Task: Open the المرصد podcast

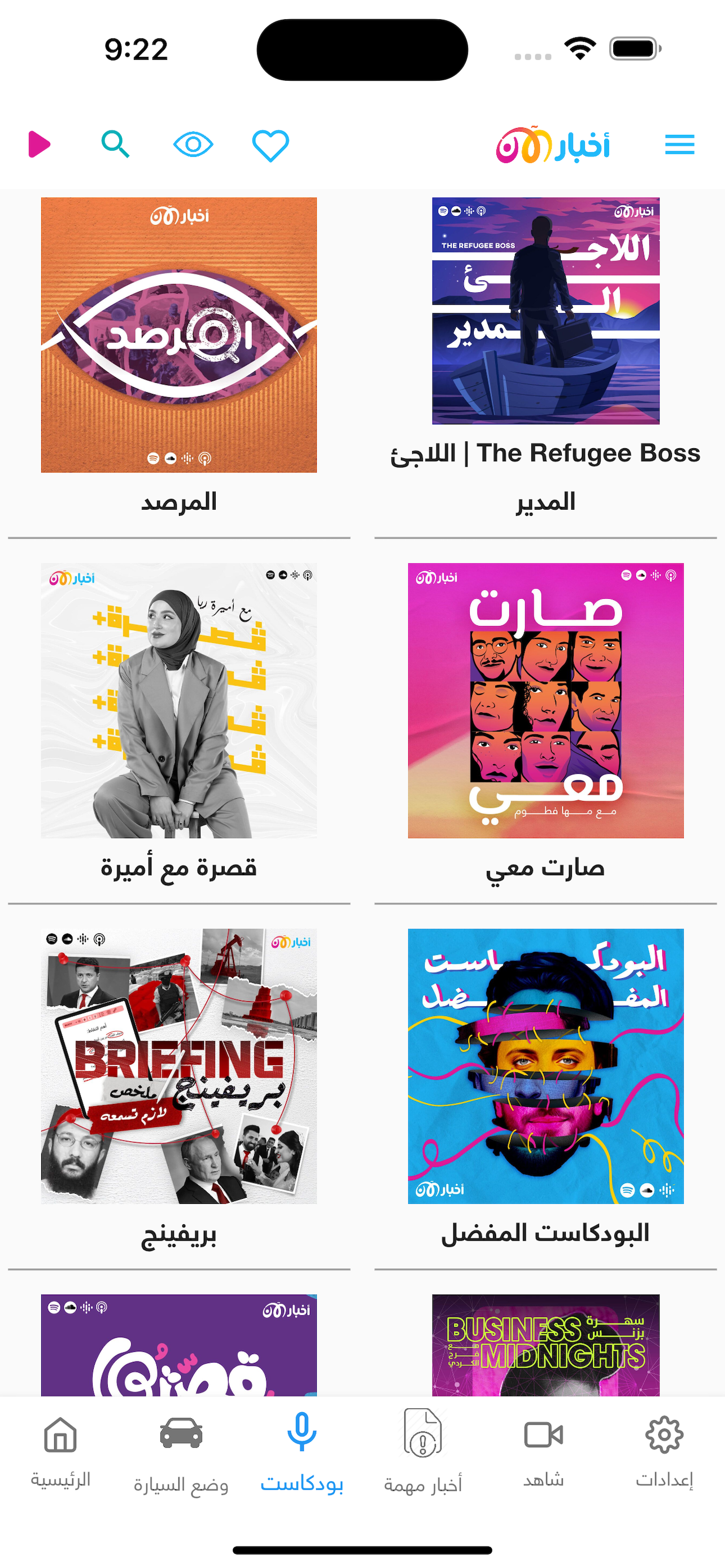Action: tap(179, 335)
